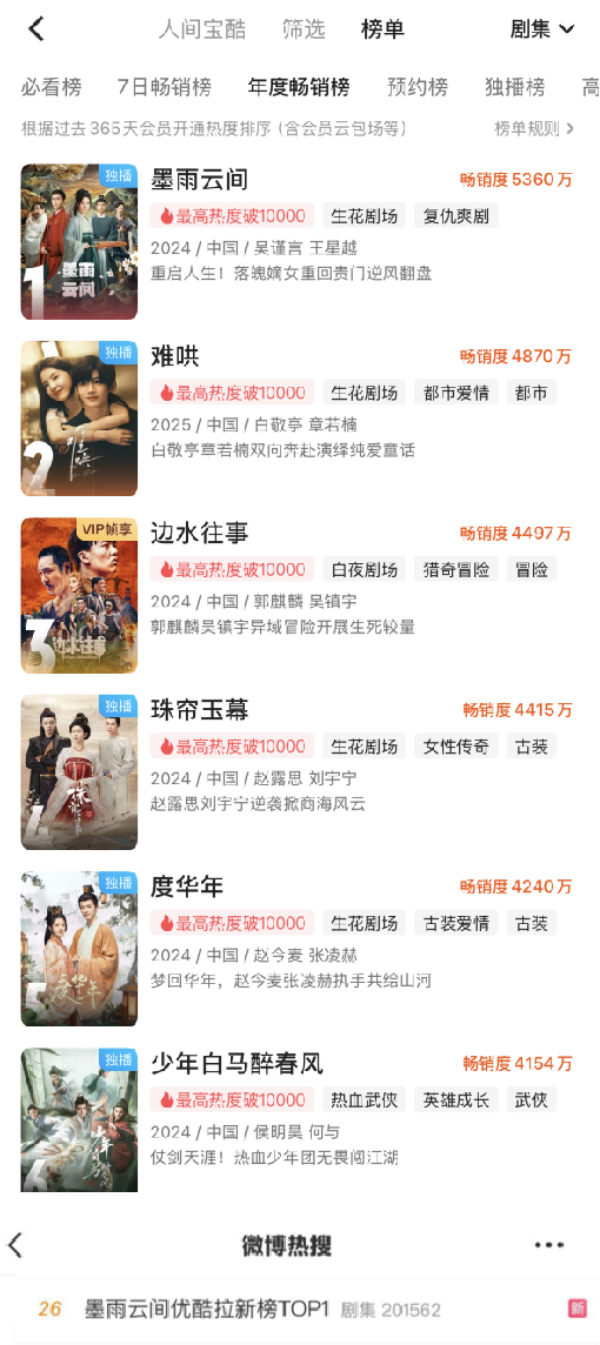Switch to 7日畅销榜 ranking
Screen dimensions: 600x1345
pyautogui.click(x=164, y=87)
